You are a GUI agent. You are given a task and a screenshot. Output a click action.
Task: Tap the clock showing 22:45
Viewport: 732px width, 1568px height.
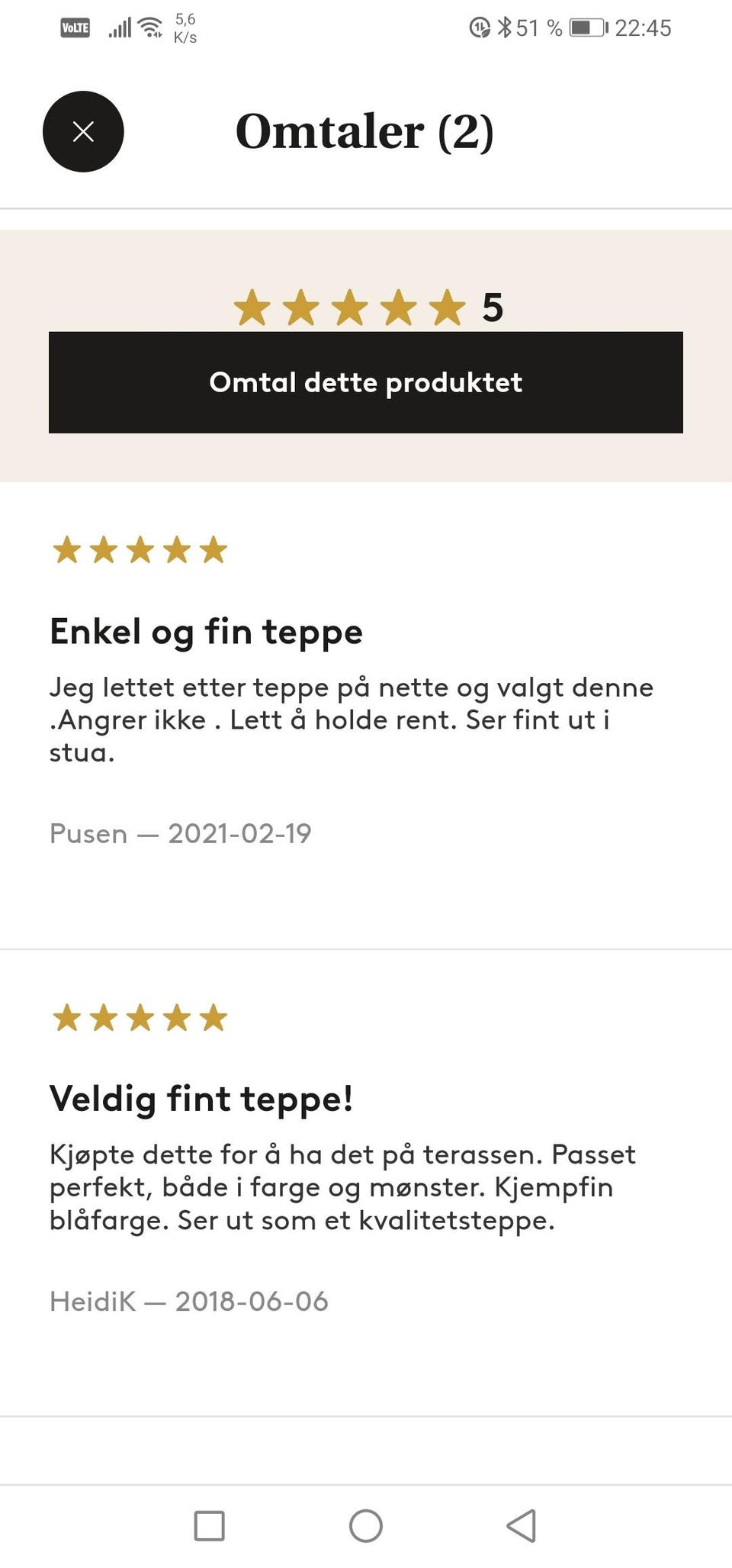[644, 27]
